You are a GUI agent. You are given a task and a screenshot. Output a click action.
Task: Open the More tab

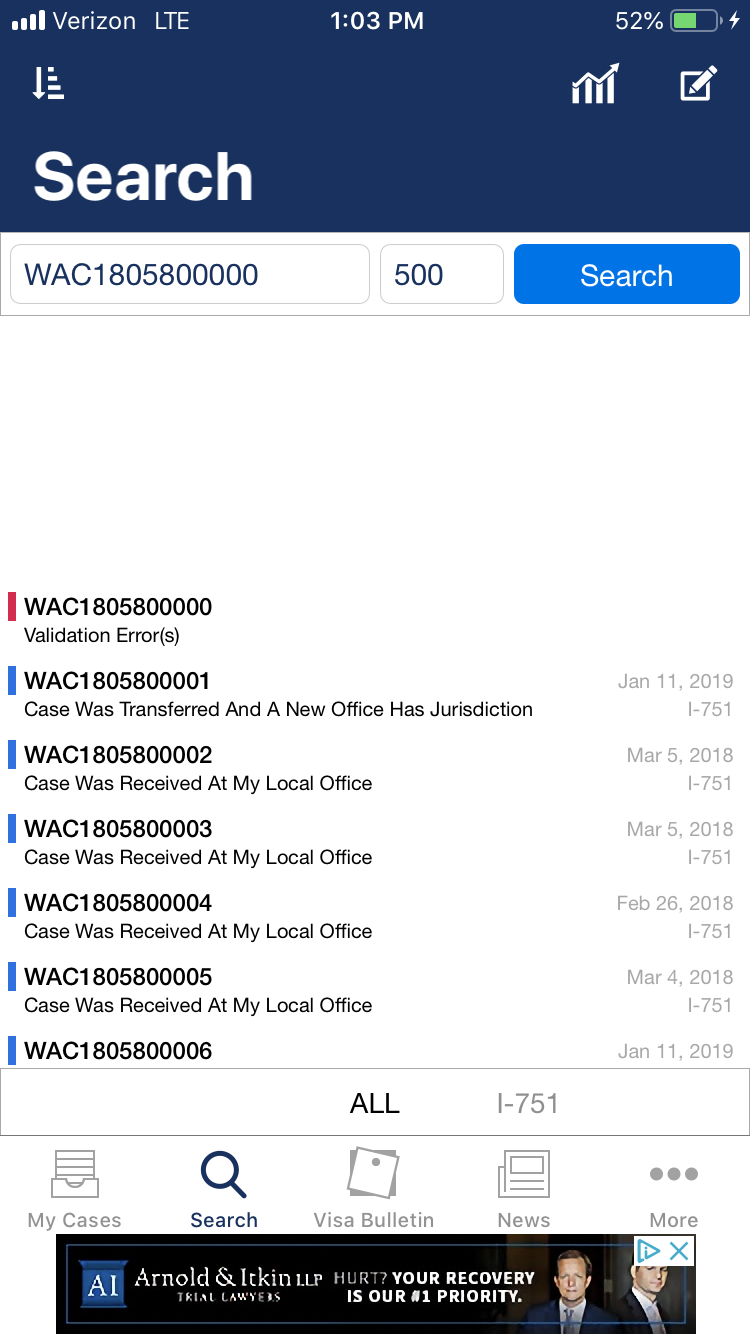(x=674, y=1188)
